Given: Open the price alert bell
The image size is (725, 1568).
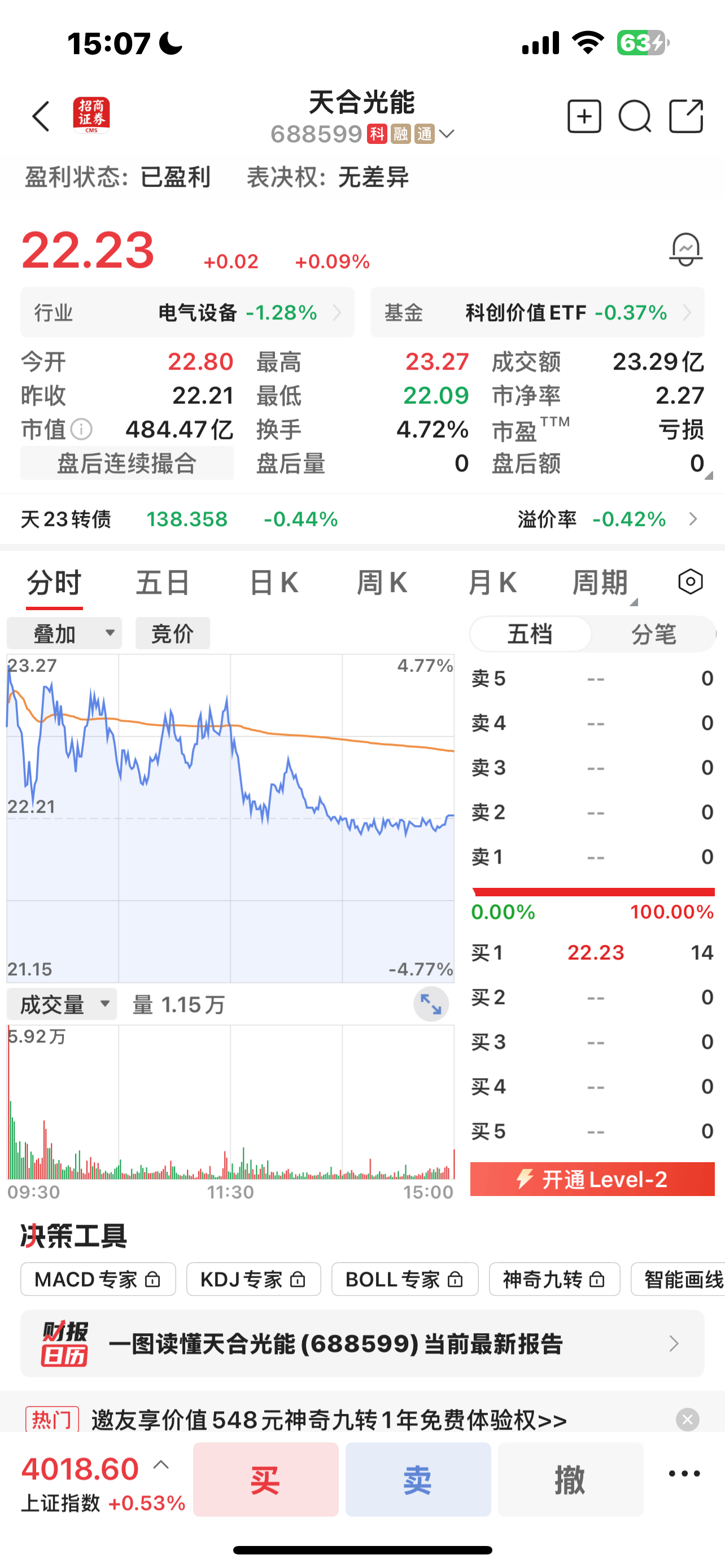Looking at the screenshot, I should click(x=685, y=249).
